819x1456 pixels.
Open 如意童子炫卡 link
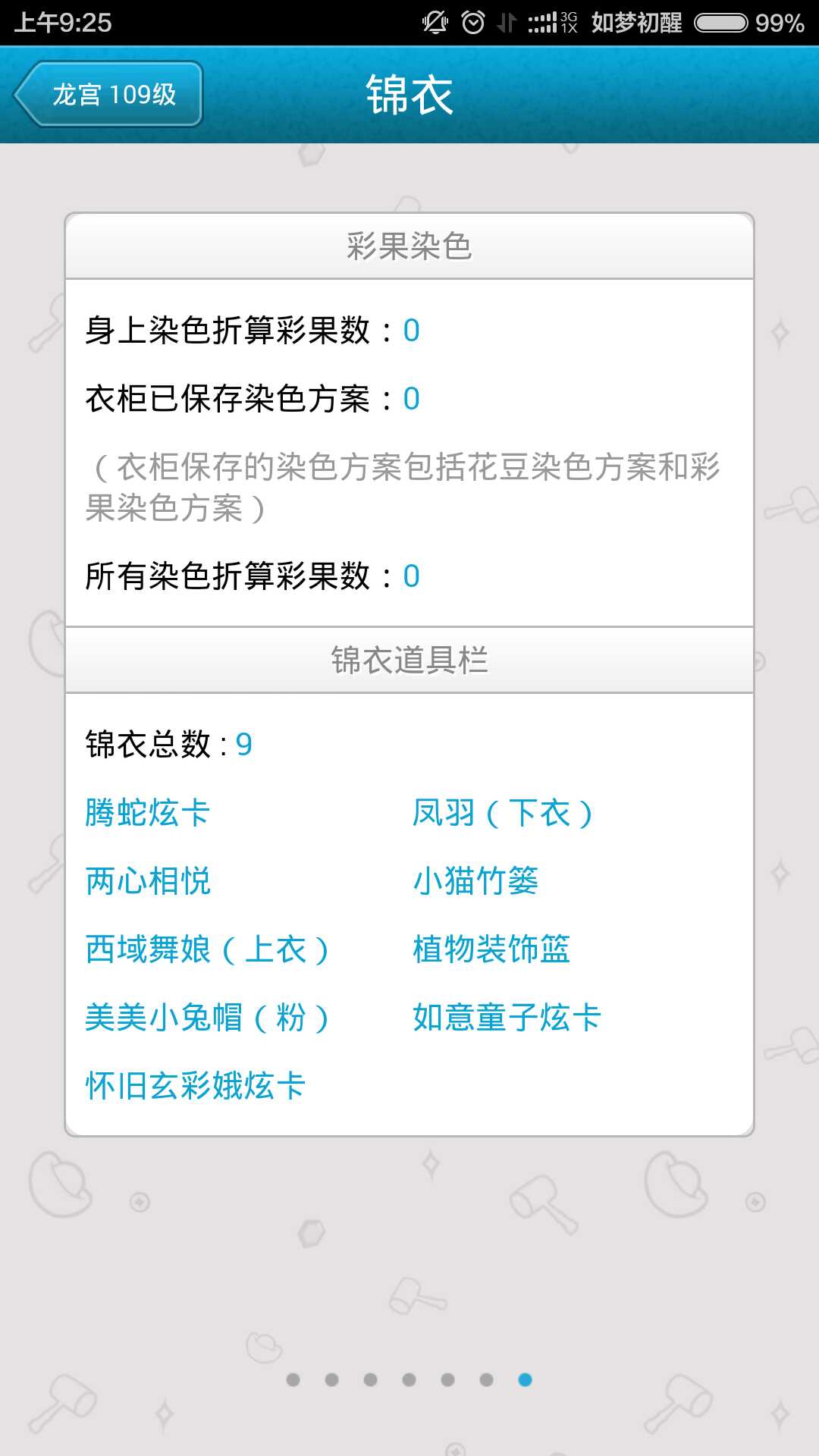pyautogui.click(x=507, y=1018)
